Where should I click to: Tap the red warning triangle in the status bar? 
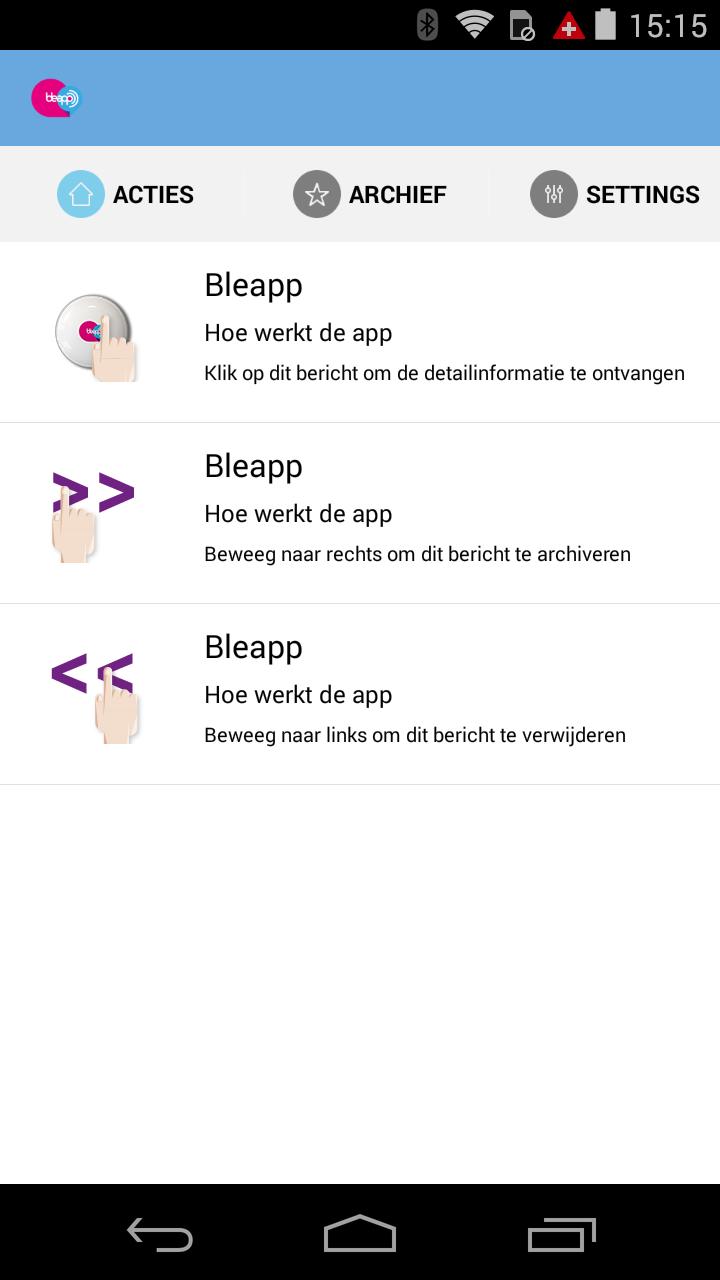pyautogui.click(x=567, y=25)
